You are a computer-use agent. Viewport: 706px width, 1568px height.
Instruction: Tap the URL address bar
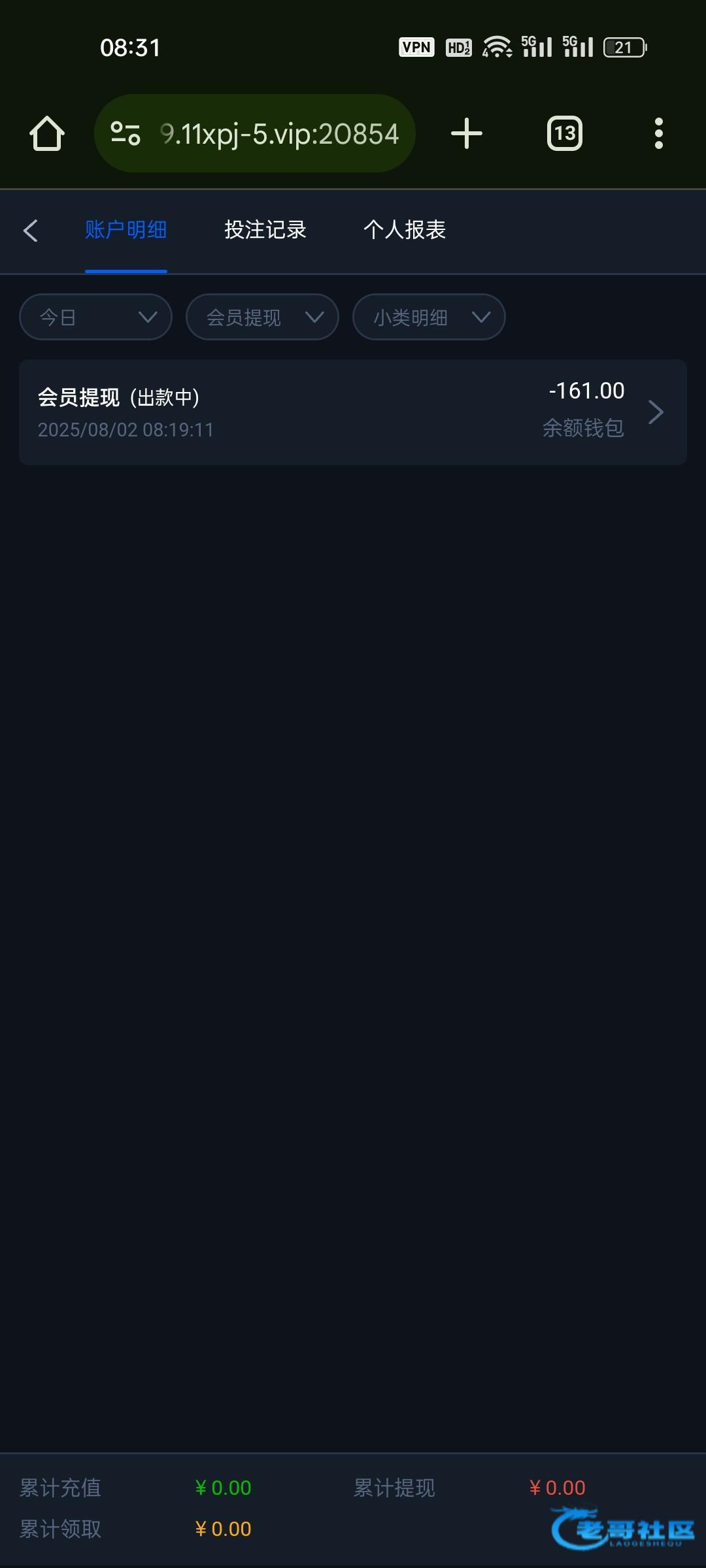coord(255,133)
